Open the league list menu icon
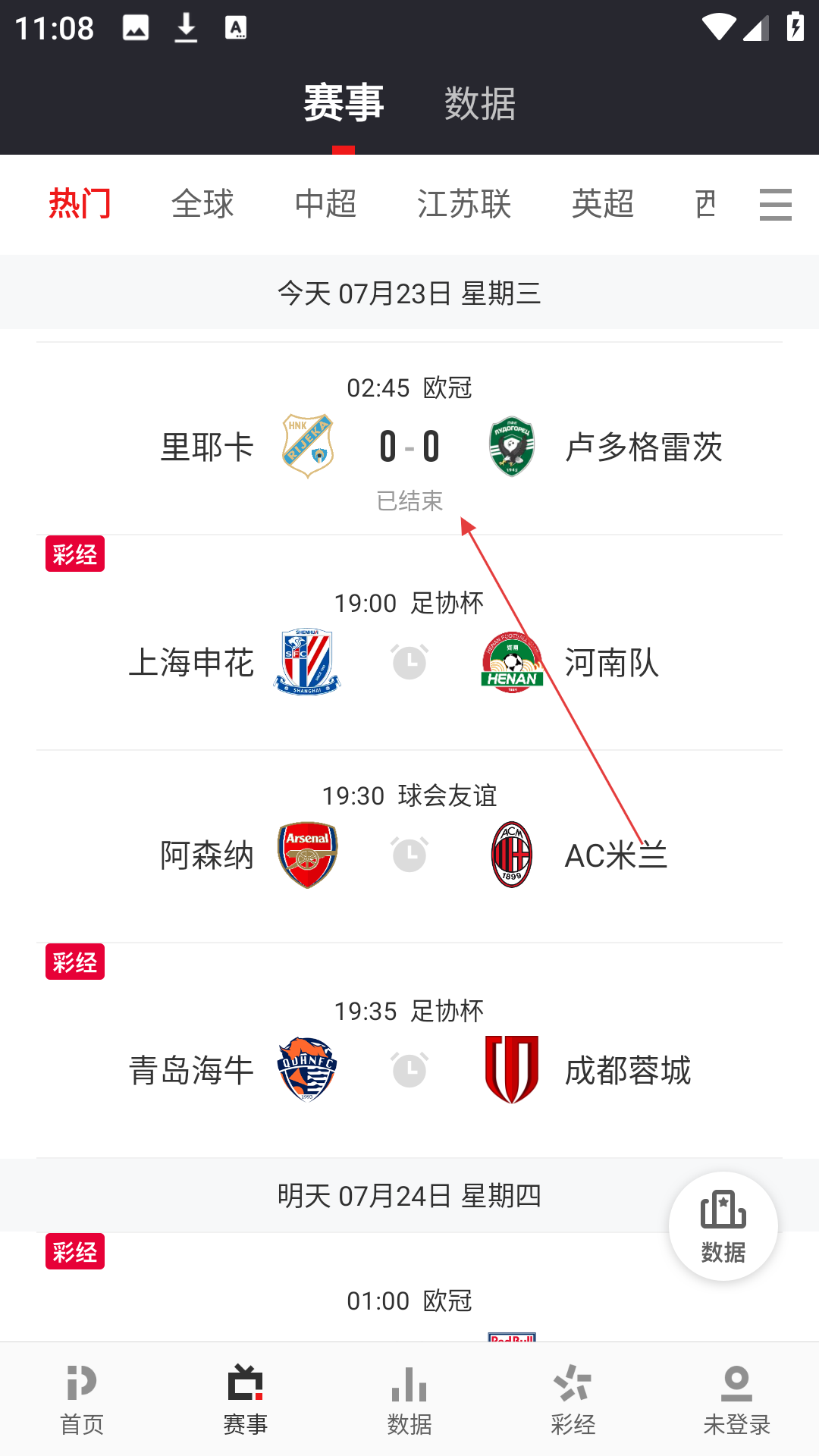 pos(775,205)
